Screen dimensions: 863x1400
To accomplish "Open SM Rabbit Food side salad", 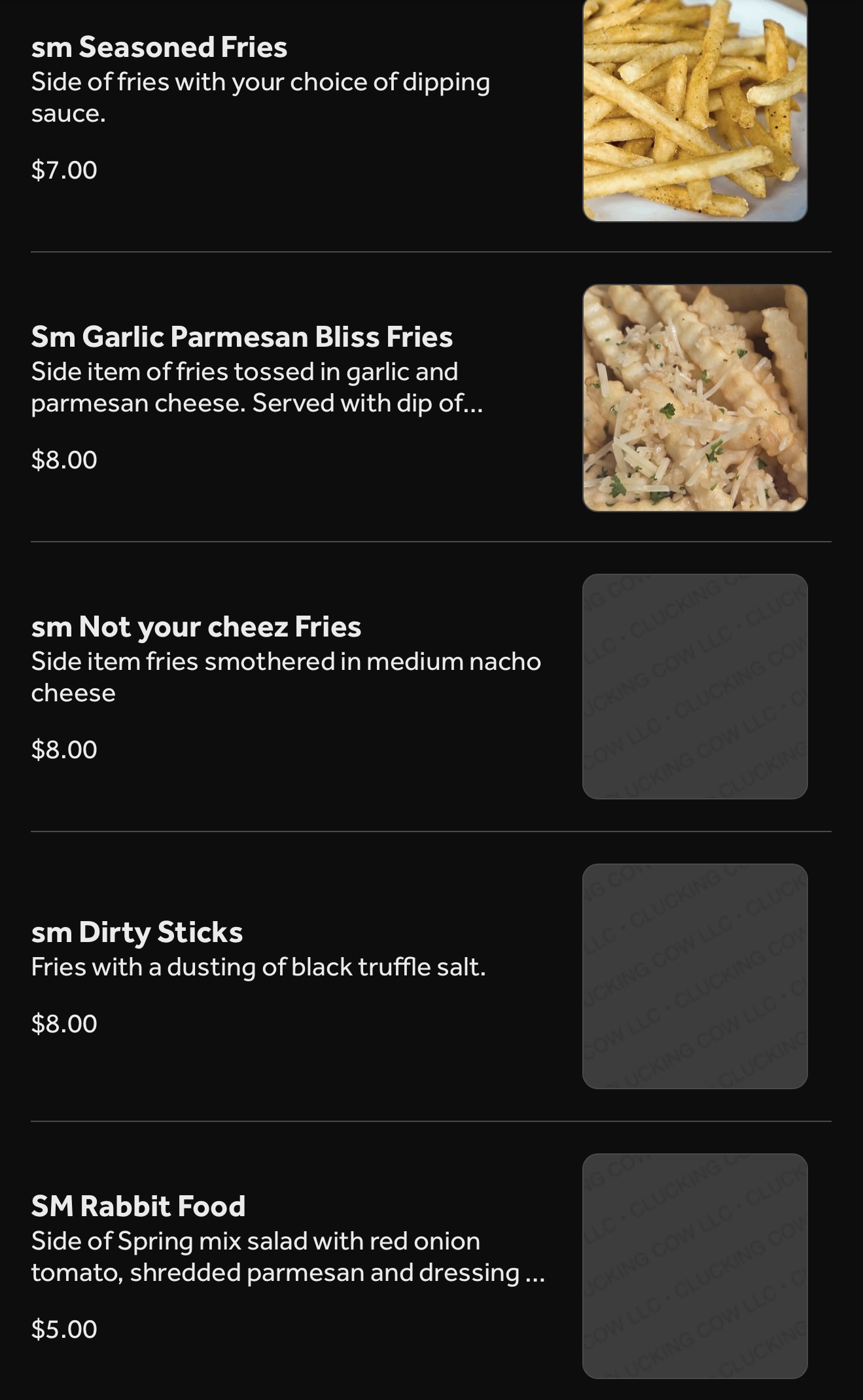I will tap(139, 1206).
